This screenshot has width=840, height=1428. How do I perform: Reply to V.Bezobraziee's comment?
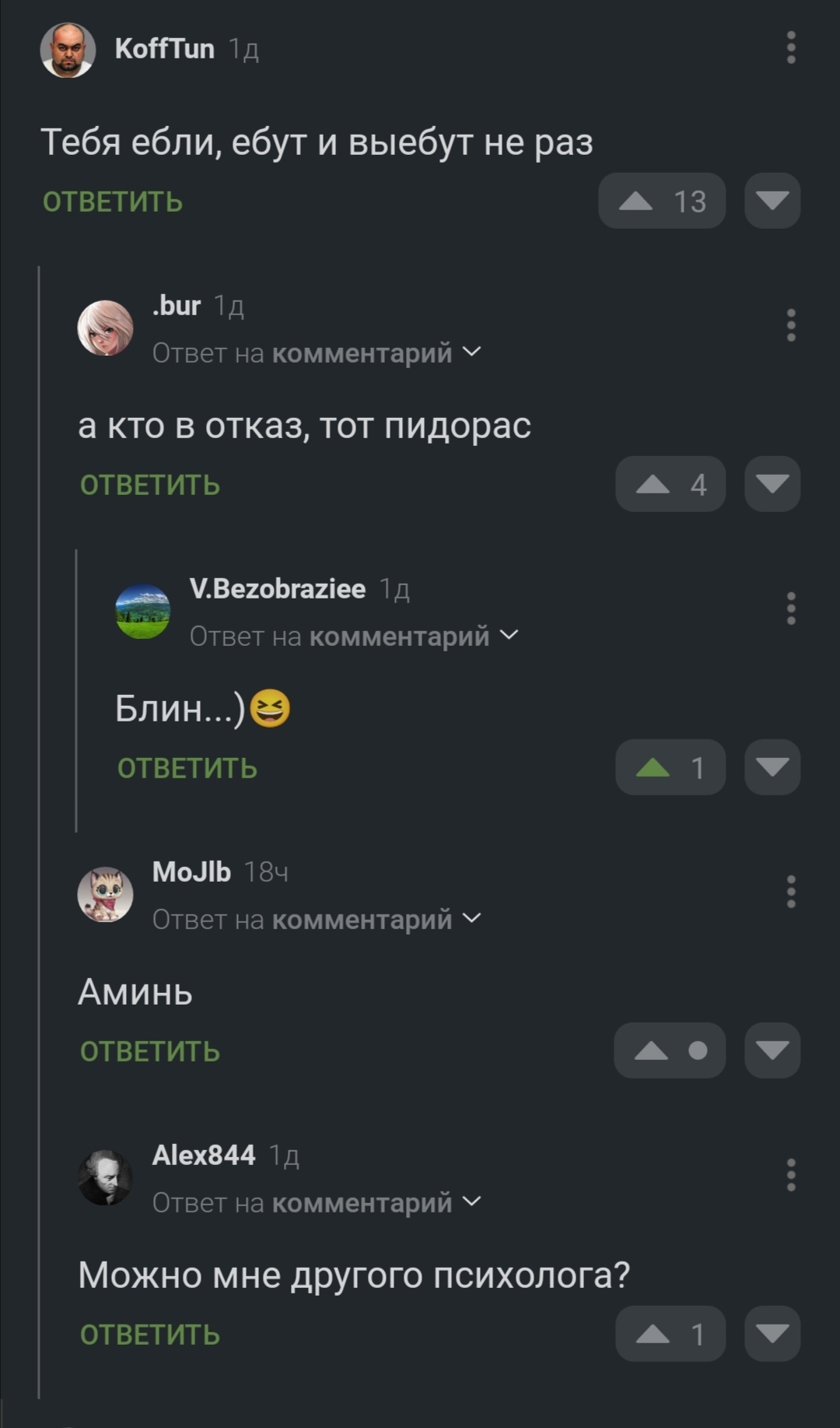(187, 768)
